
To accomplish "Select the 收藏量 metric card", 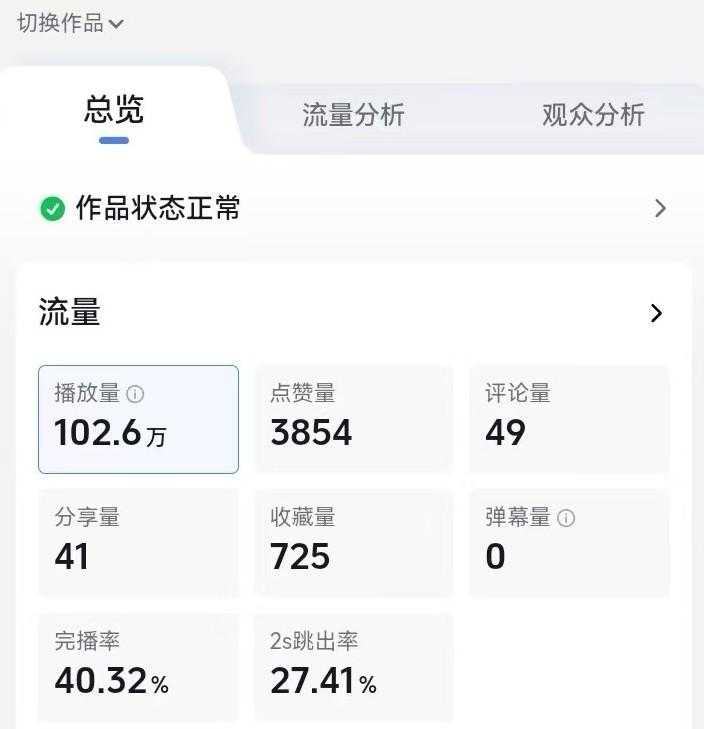I will (353, 542).
